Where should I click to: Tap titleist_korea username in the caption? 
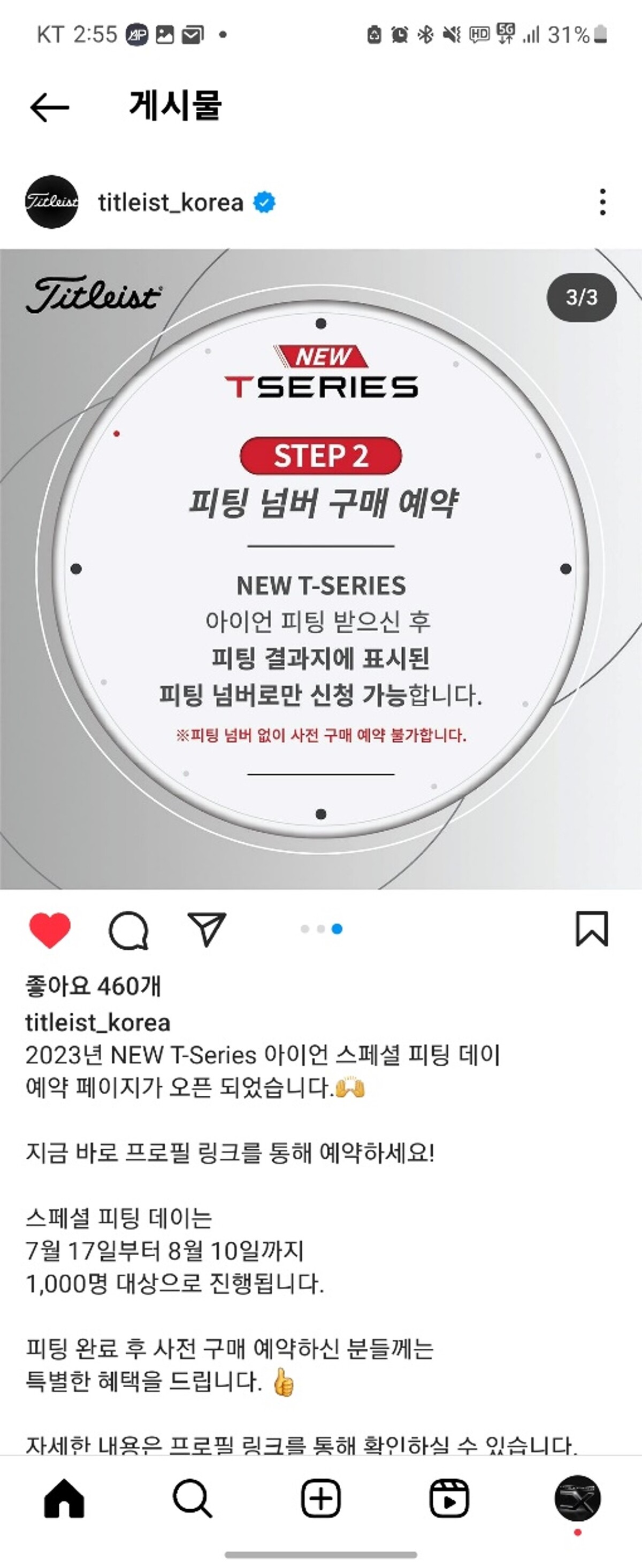[x=97, y=1023]
